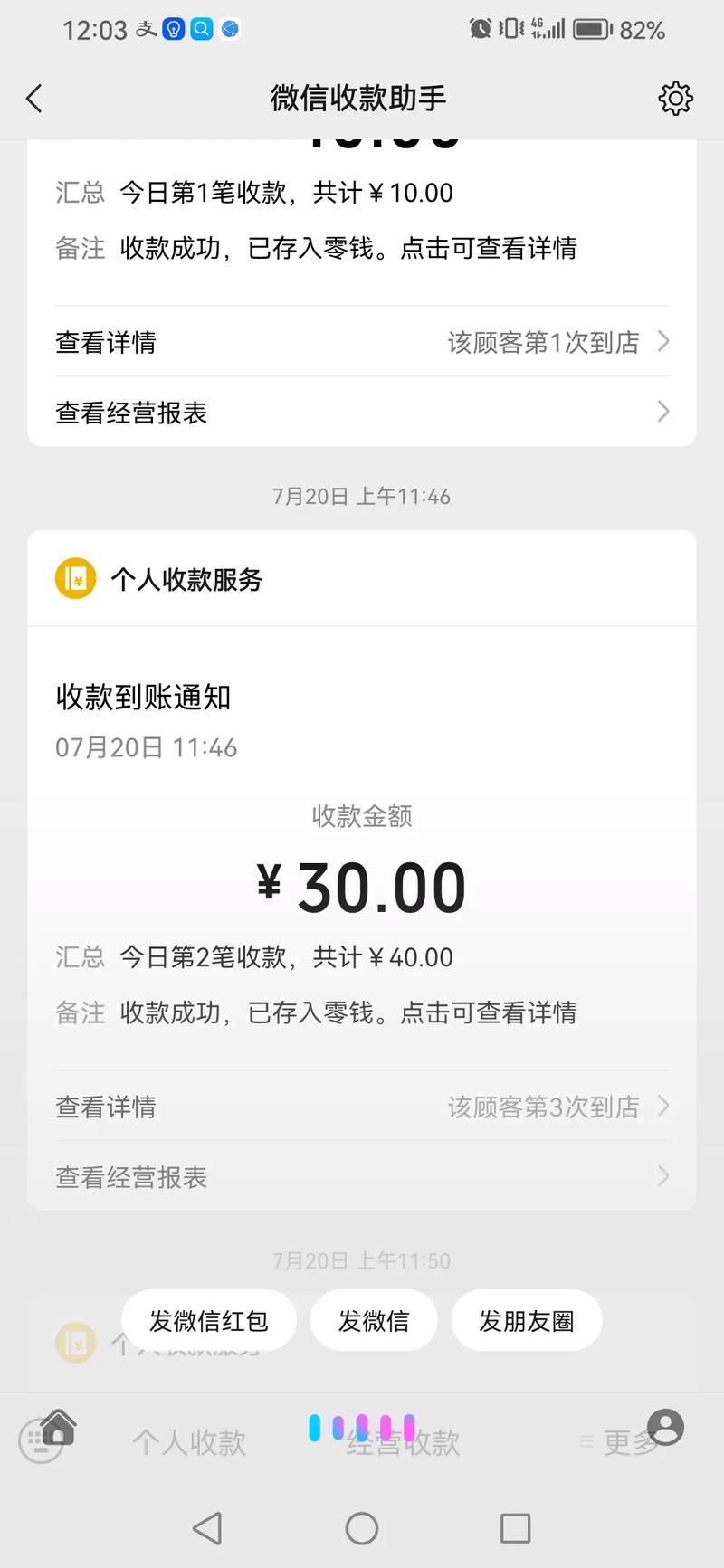Viewport: 724px width, 1568px height.
Task: Open 查看经营报表 in the ¥10.00 payment card
Action: [x=362, y=413]
